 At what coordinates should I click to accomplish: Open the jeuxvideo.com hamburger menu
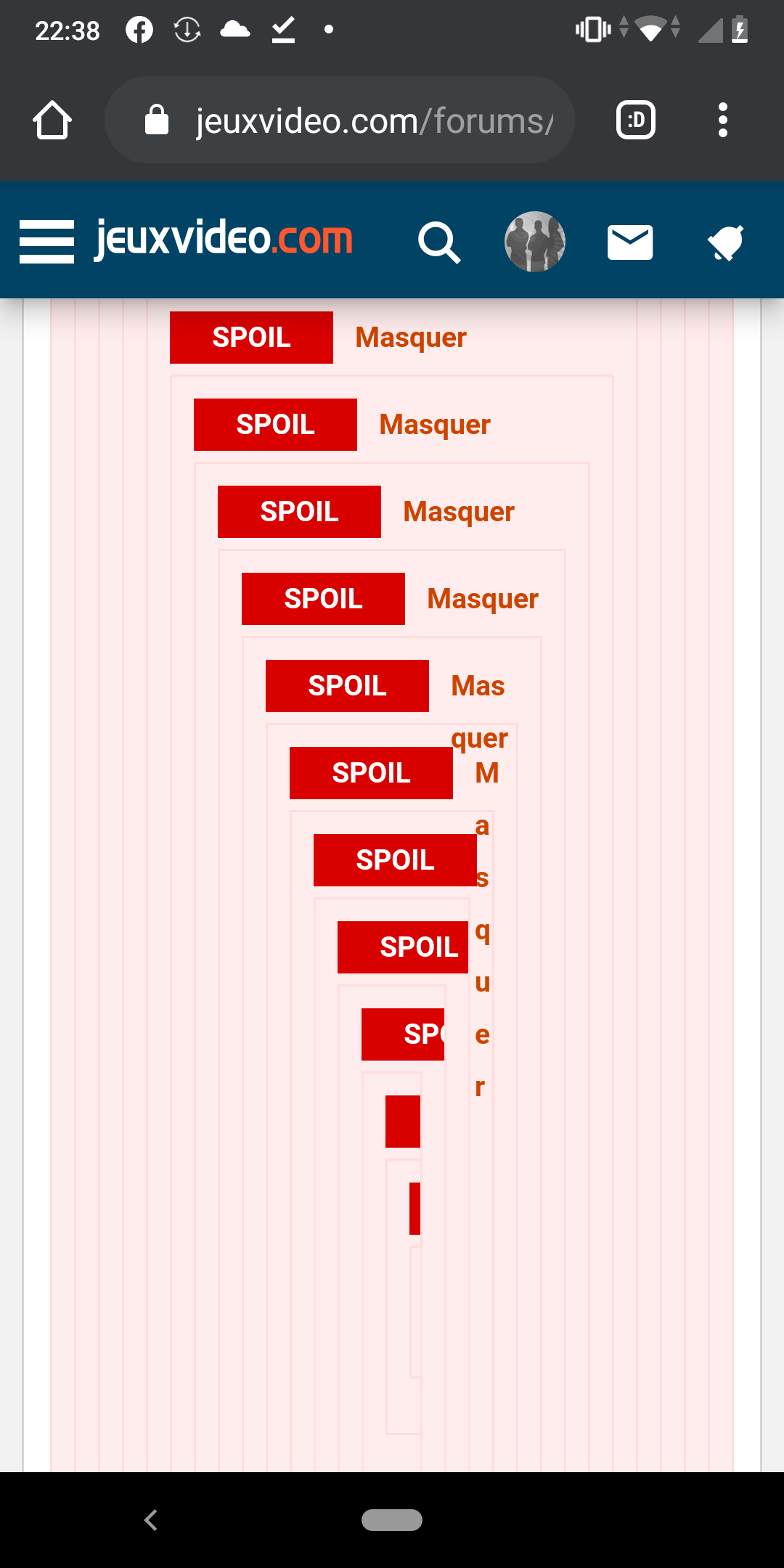[x=46, y=241]
